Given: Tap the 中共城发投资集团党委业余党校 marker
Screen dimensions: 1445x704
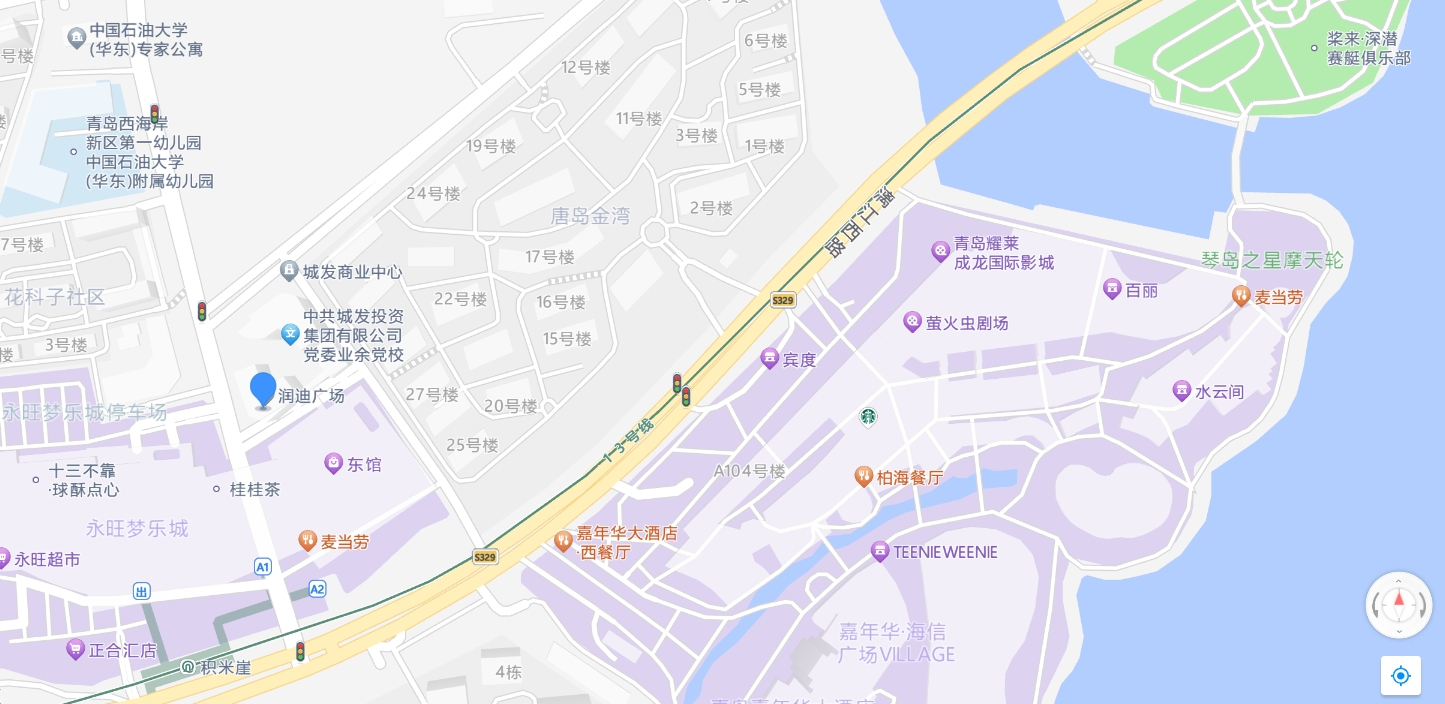Looking at the screenshot, I should coord(290,334).
